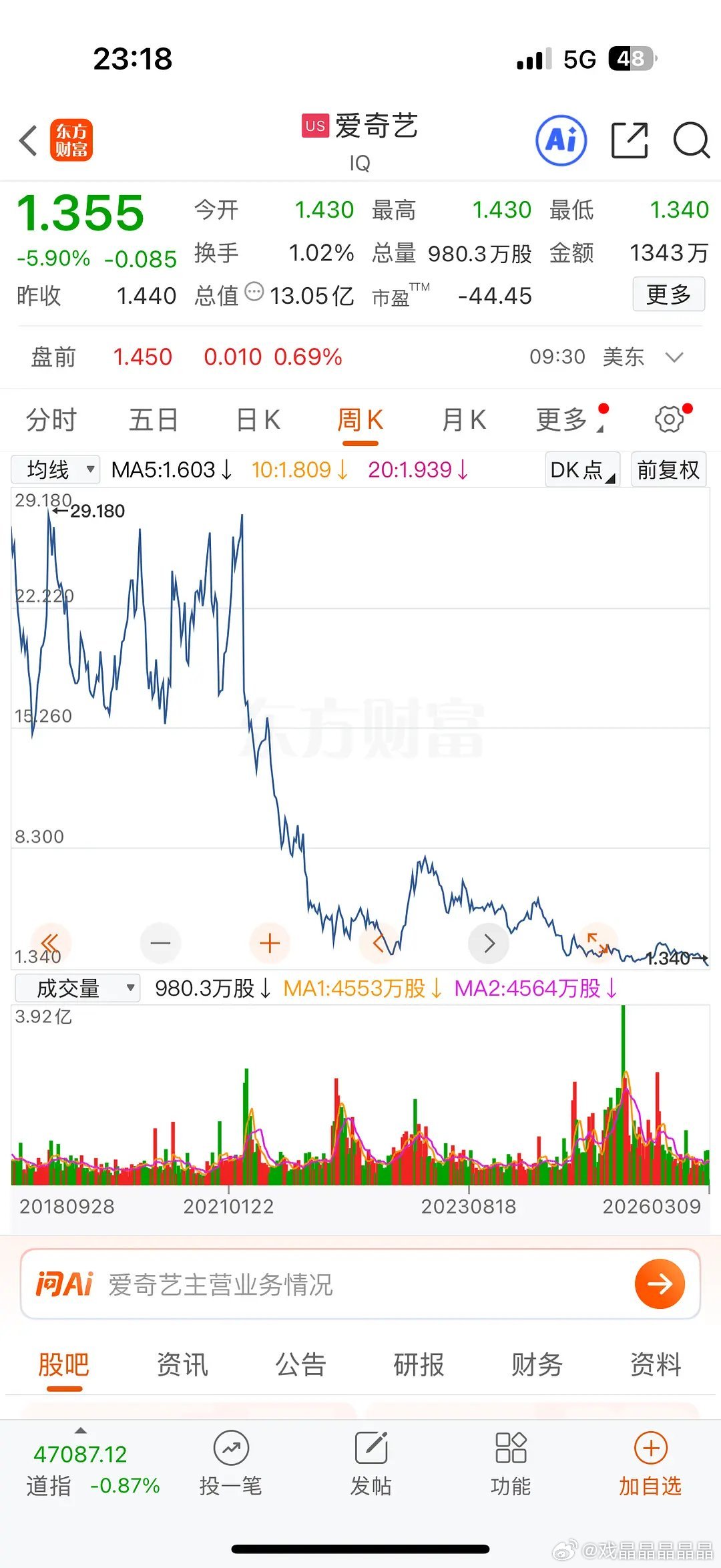Tap the 投一笔 trade icon
The width and height of the screenshot is (721, 1568).
pyautogui.click(x=230, y=1462)
